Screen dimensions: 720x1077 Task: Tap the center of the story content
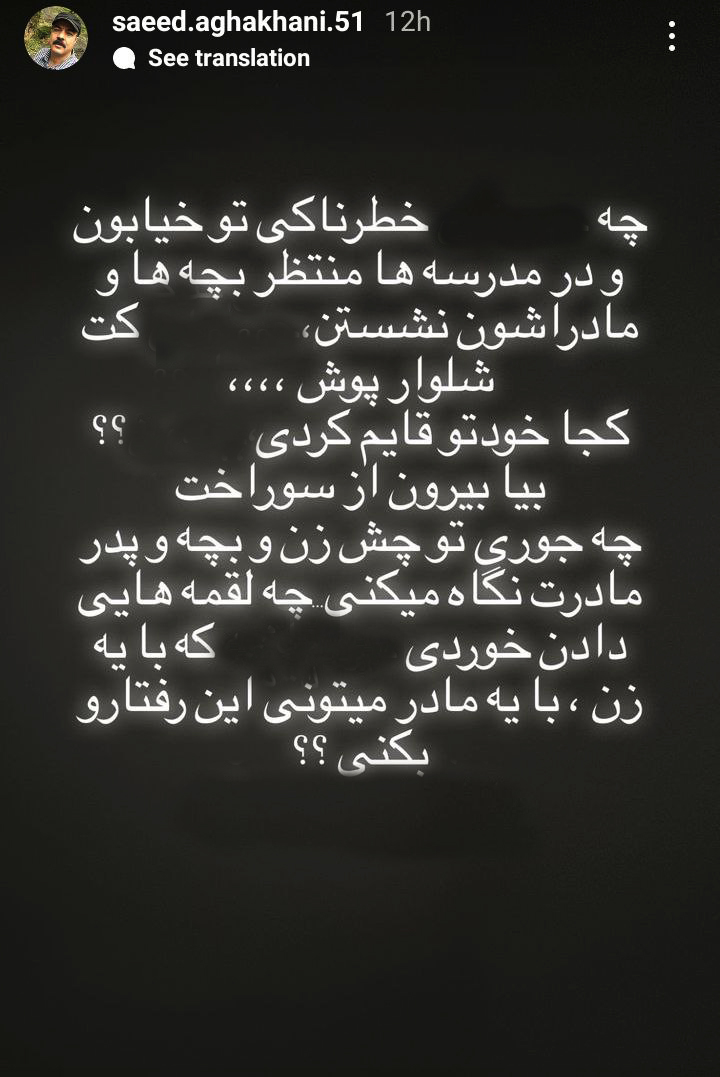360,538
